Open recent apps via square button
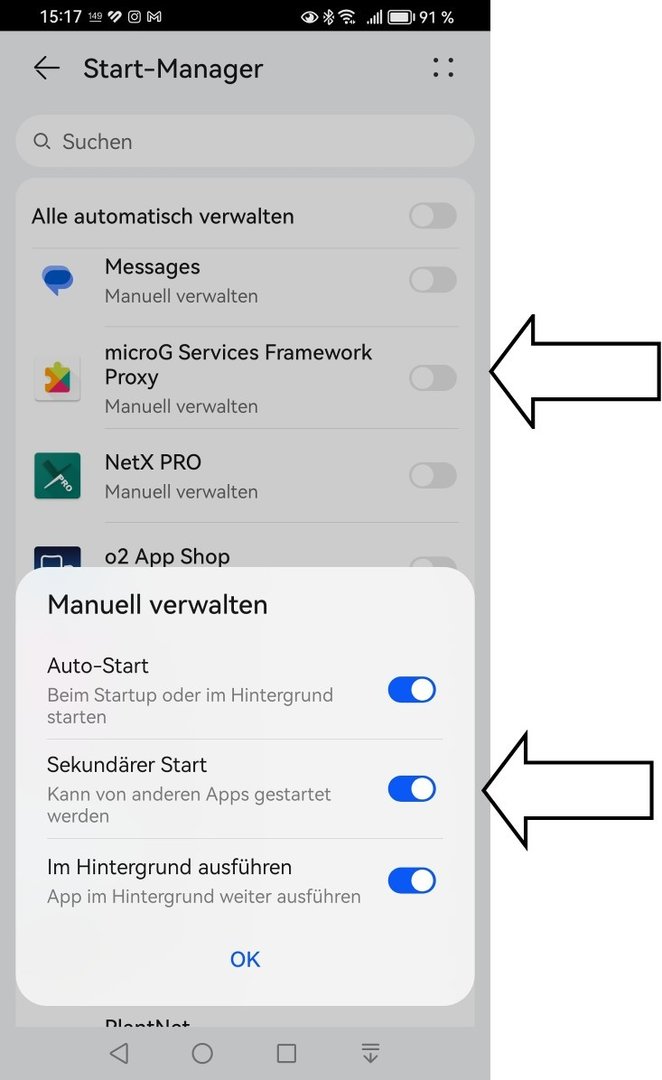Screen dimensions: 662x1080 [x=286, y=1053]
